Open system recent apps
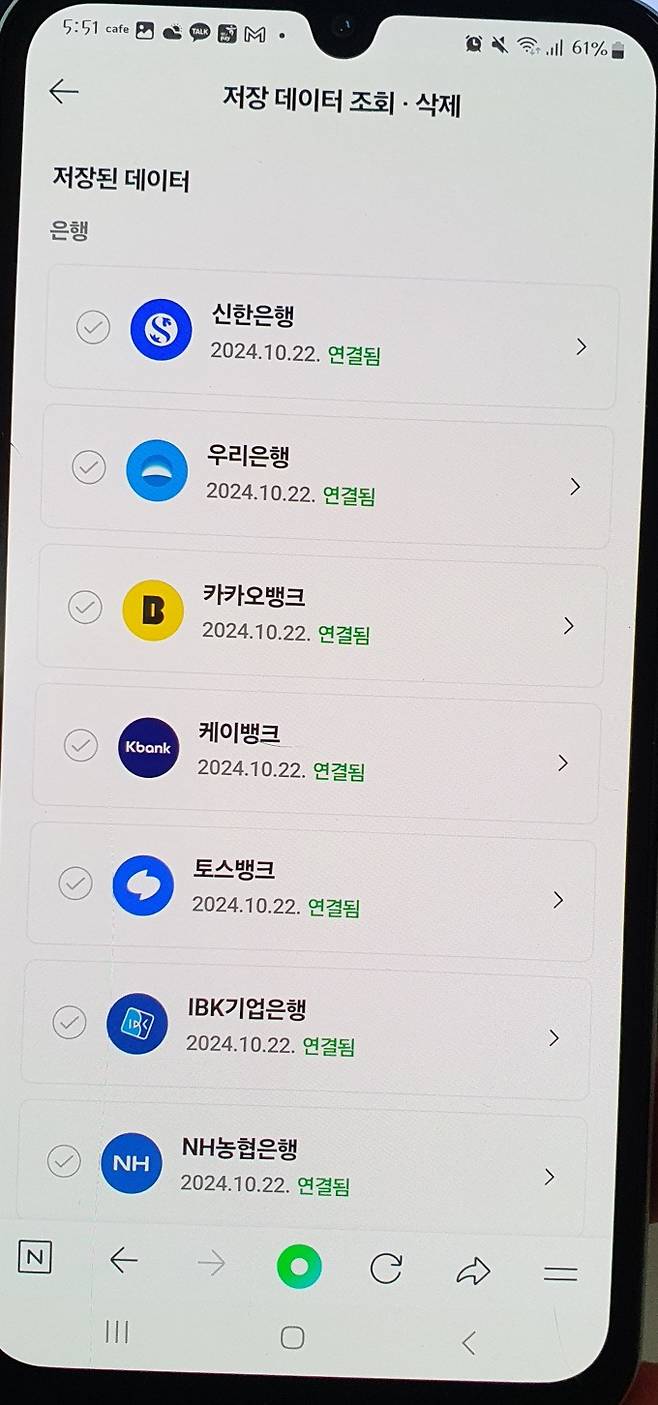The image size is (658, 1405). tap(117, 1331)
